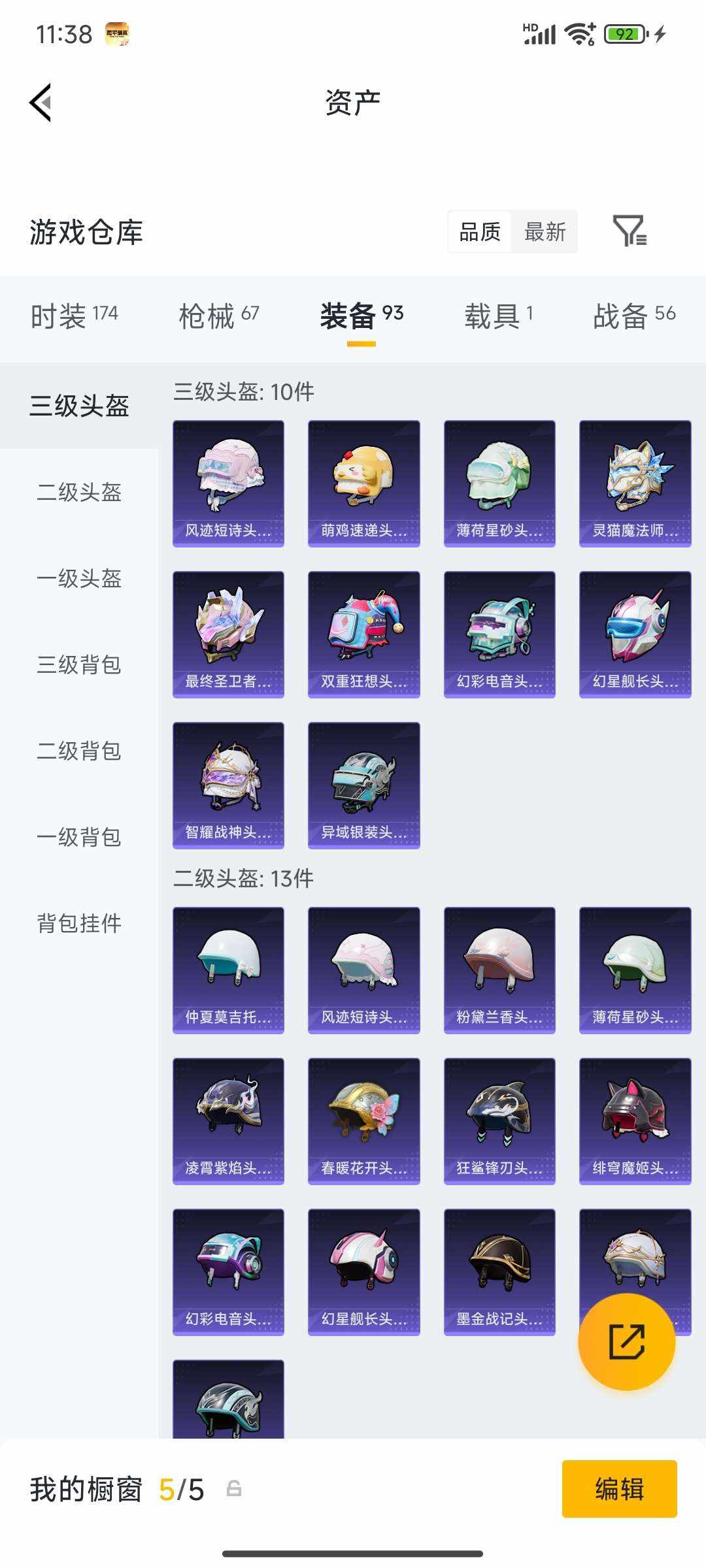Open the 幻彩电音 level-3 helmet item

coord(499,634)
